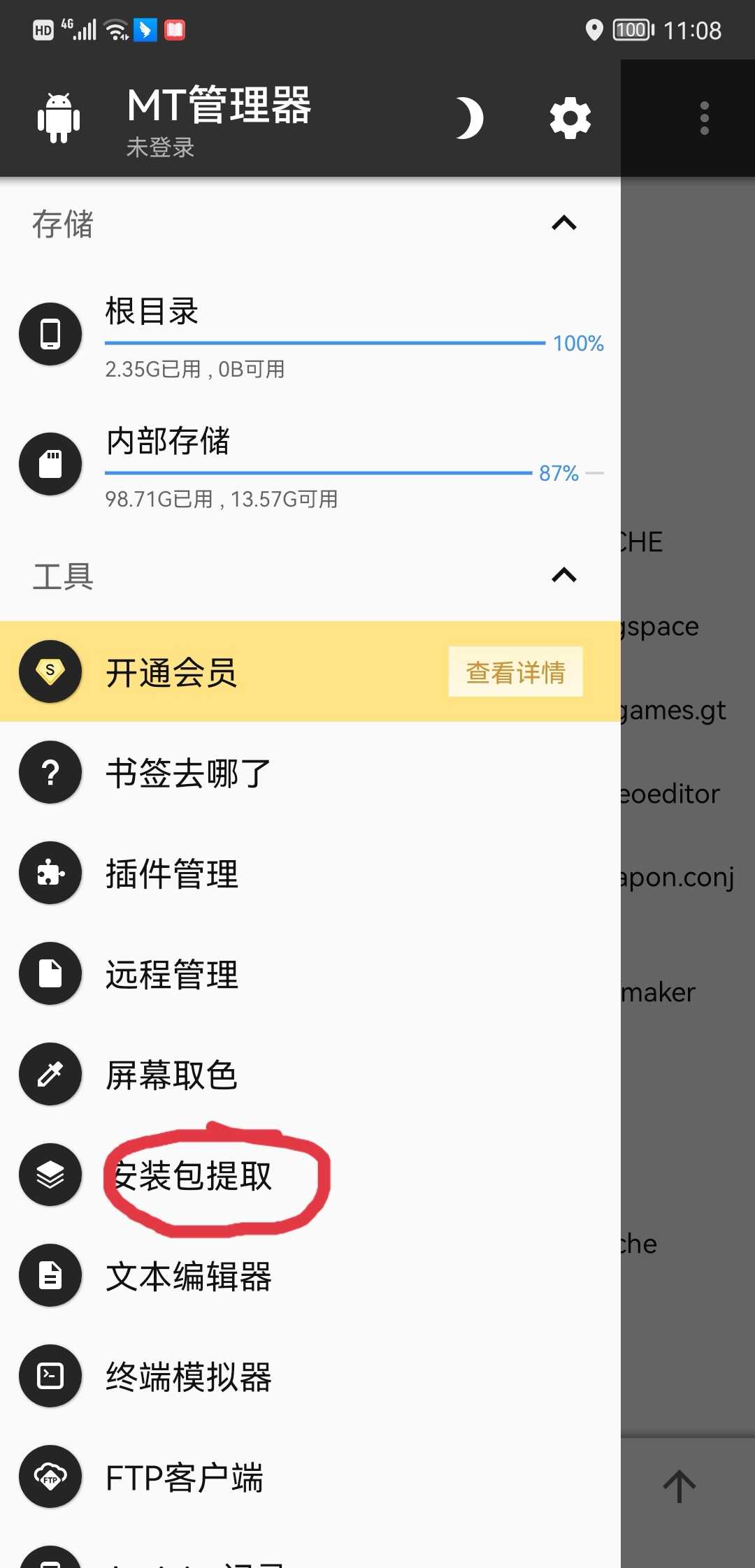
Task: Tap 未登录 to log in
Action: click(160, 147)
